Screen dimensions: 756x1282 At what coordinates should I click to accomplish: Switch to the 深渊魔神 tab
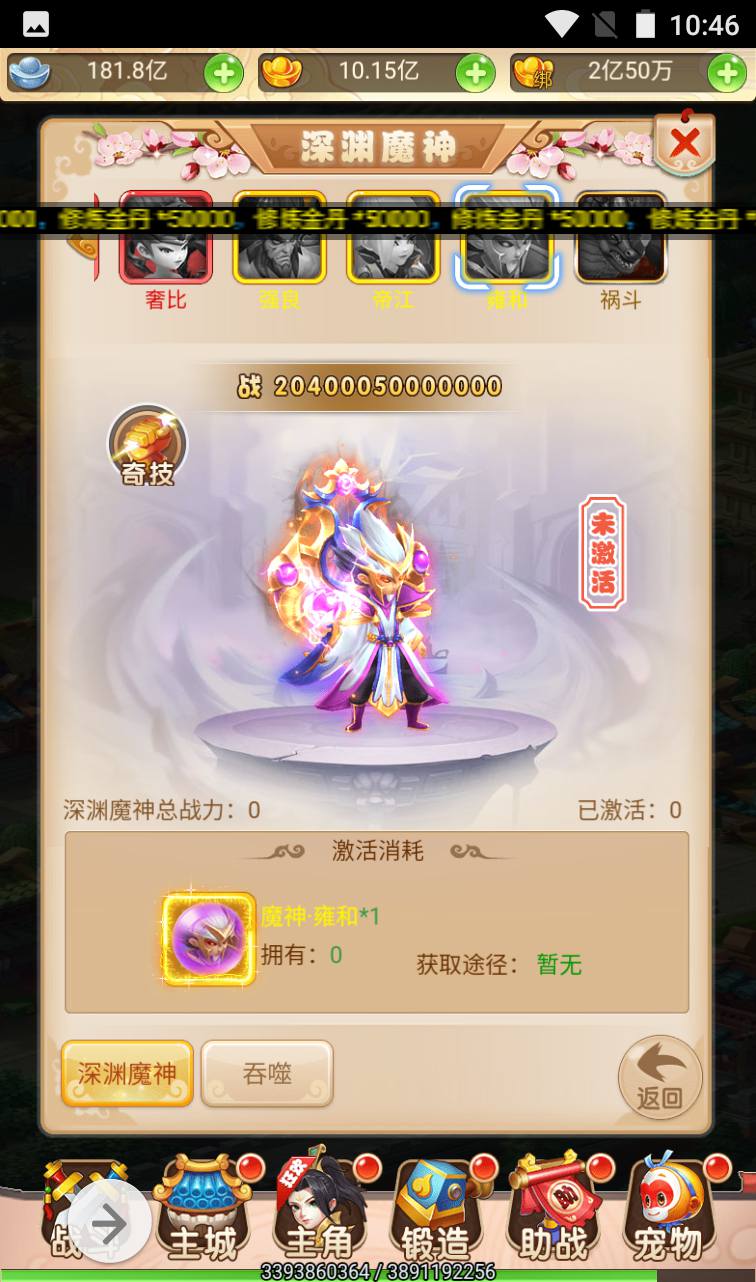[x=127, y=1073]
